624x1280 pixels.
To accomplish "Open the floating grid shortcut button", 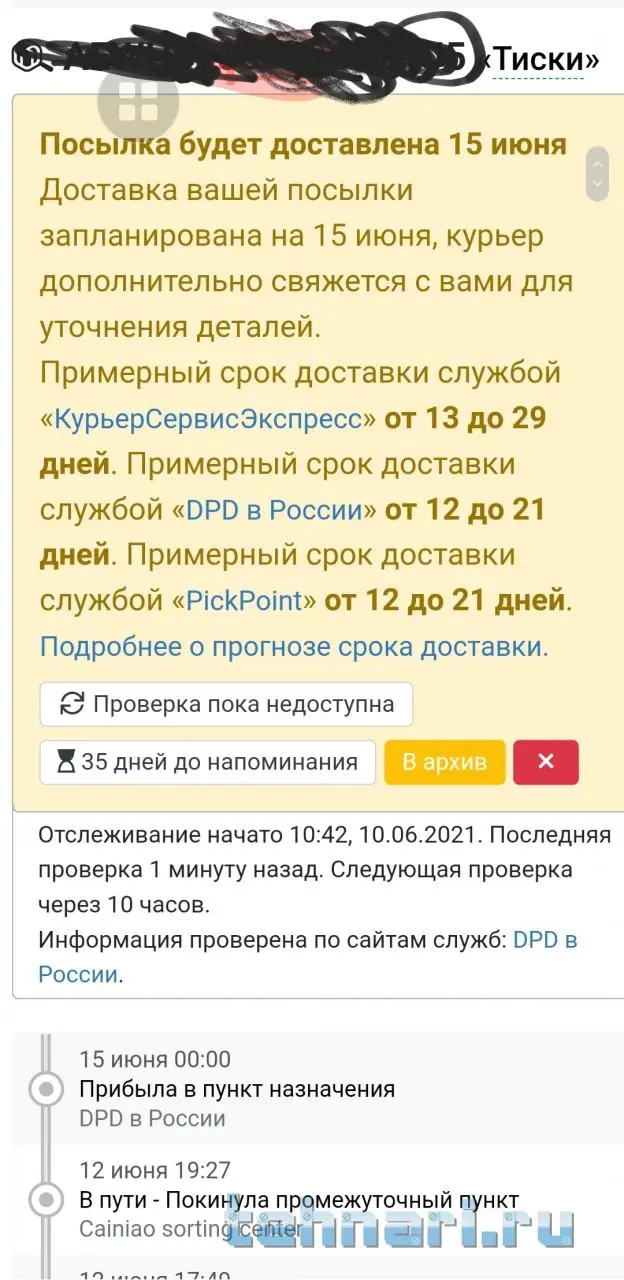I will click(138, 100).
